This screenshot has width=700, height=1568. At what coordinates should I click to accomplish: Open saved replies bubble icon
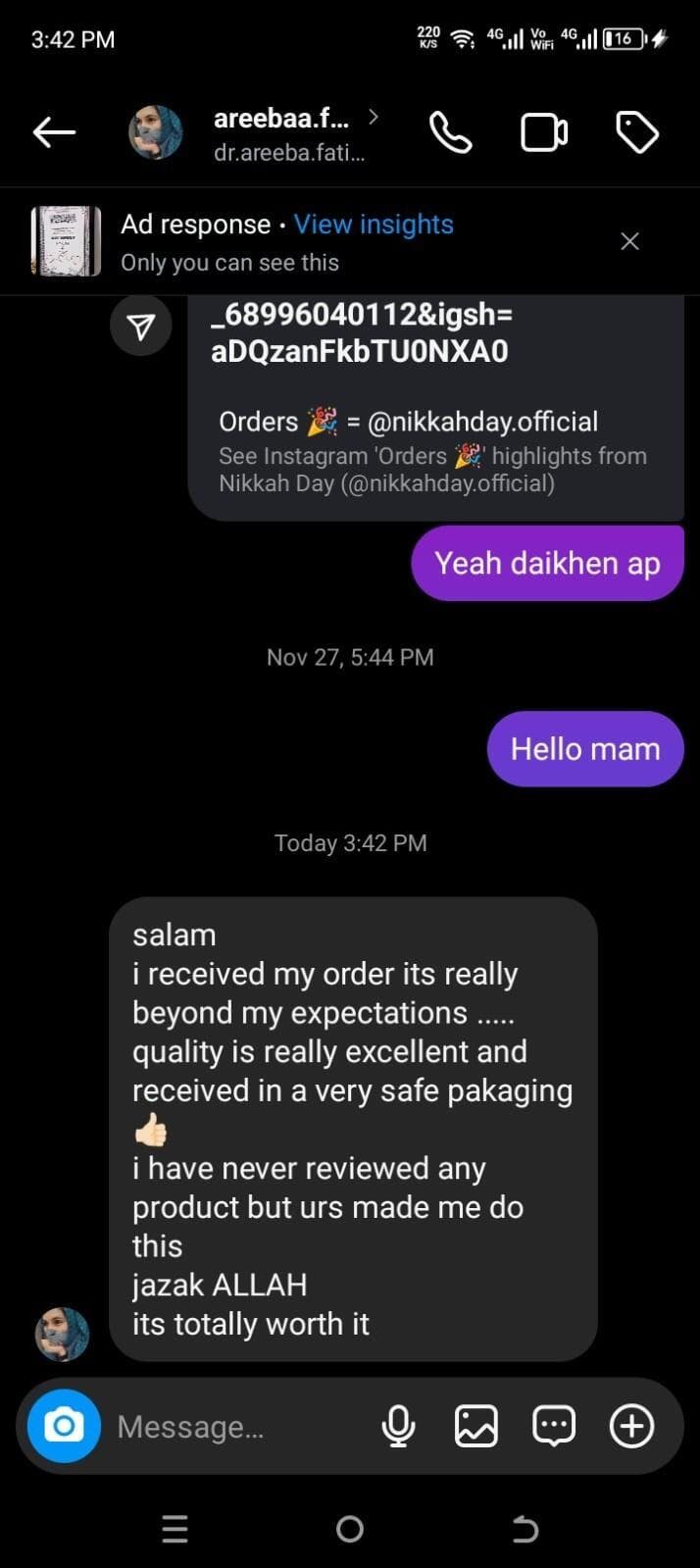(553, 1426)
